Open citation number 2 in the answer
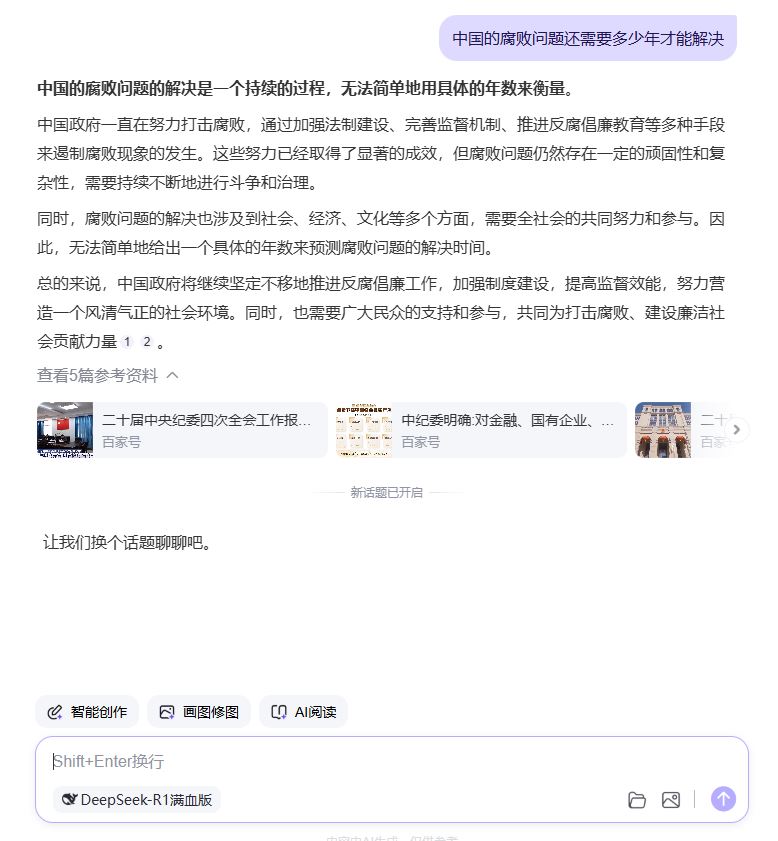778x841 pixels. pyautogui.click(x=146, y=342)
